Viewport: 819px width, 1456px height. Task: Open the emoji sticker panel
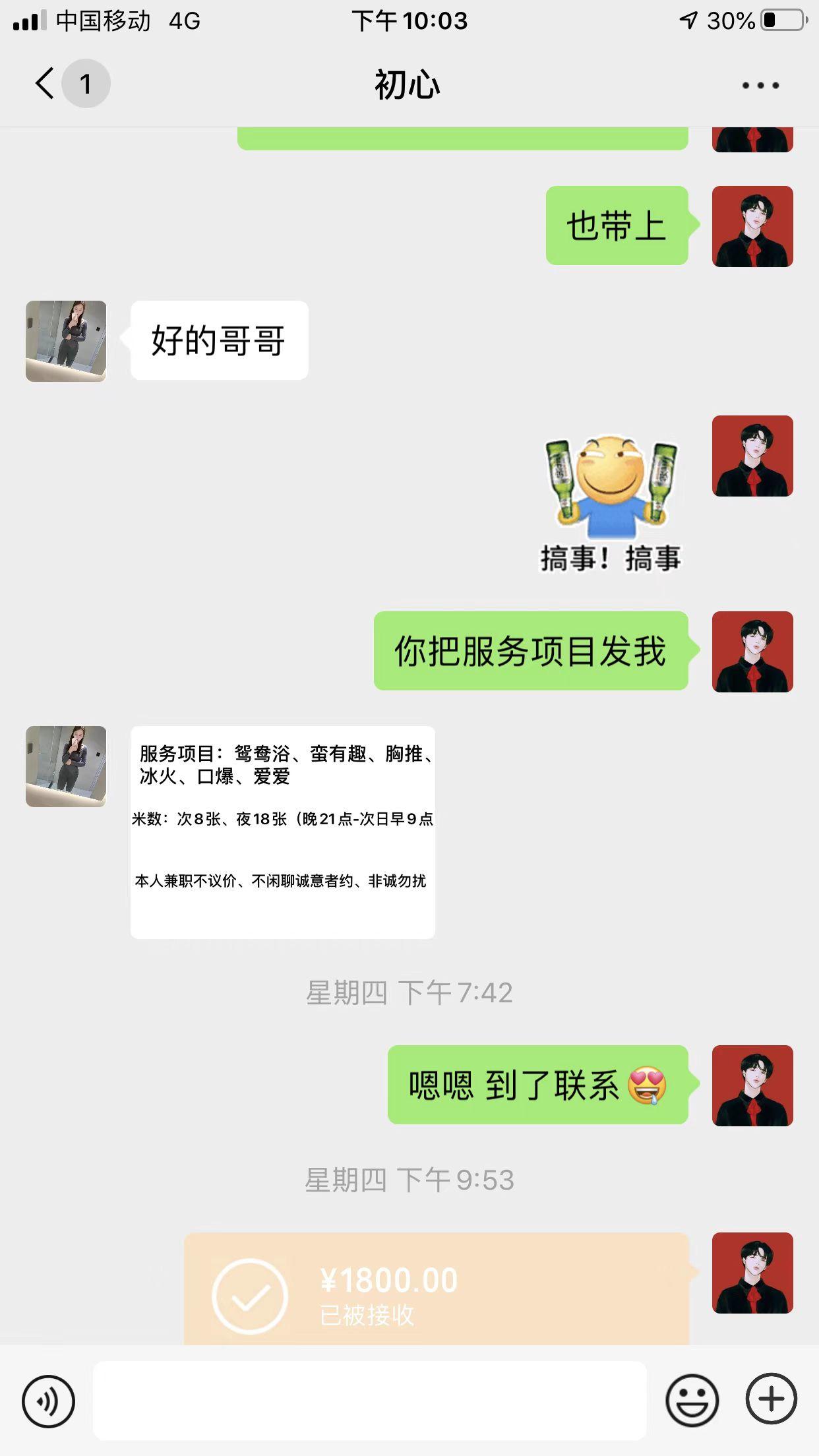click(x=692, y=1401)
